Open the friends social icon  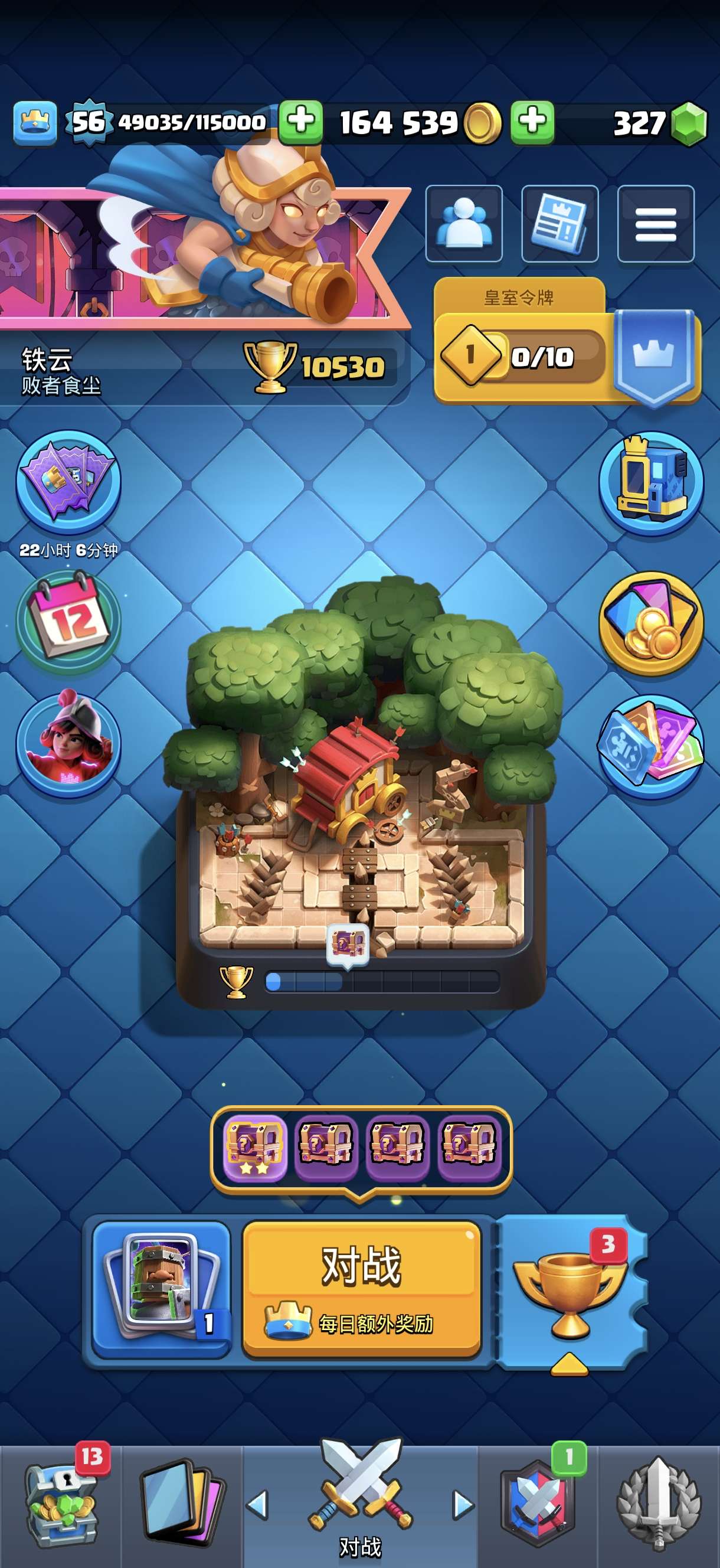pos(464,223)
